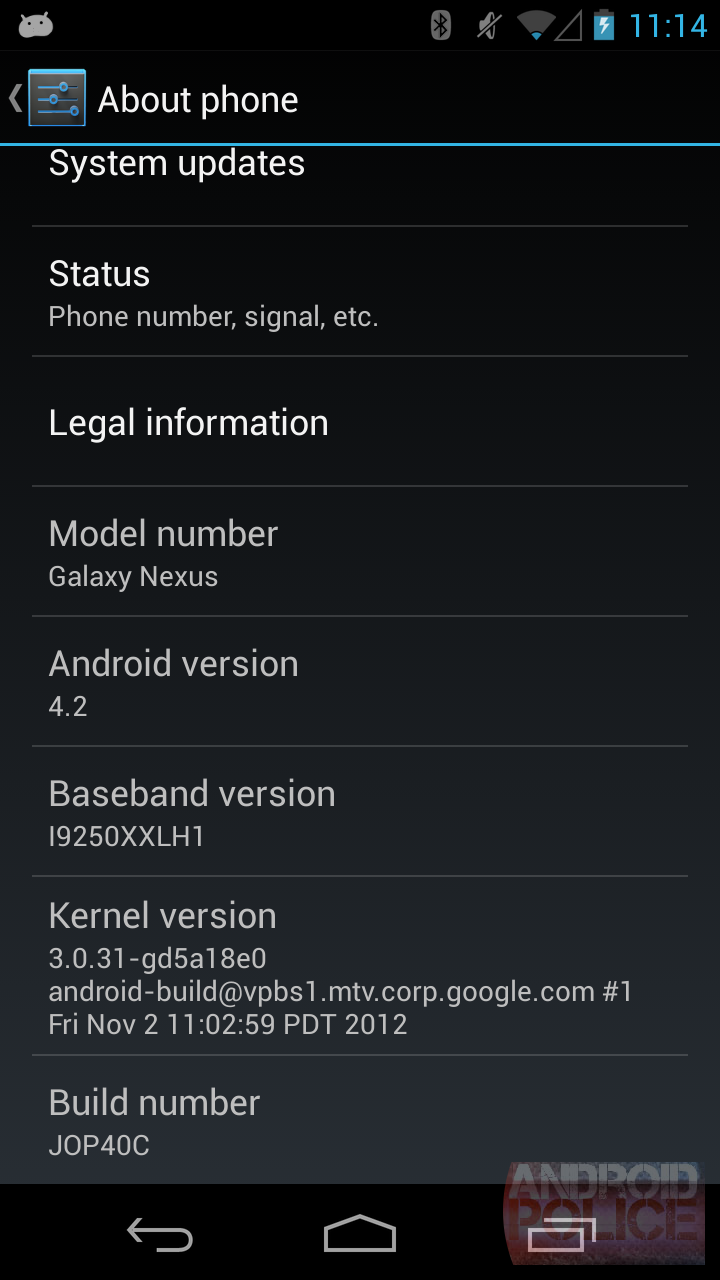The height and width of the screenshot is (1280, 720).
Task: Open Status for phone number and signal
Action: point(360,292)
